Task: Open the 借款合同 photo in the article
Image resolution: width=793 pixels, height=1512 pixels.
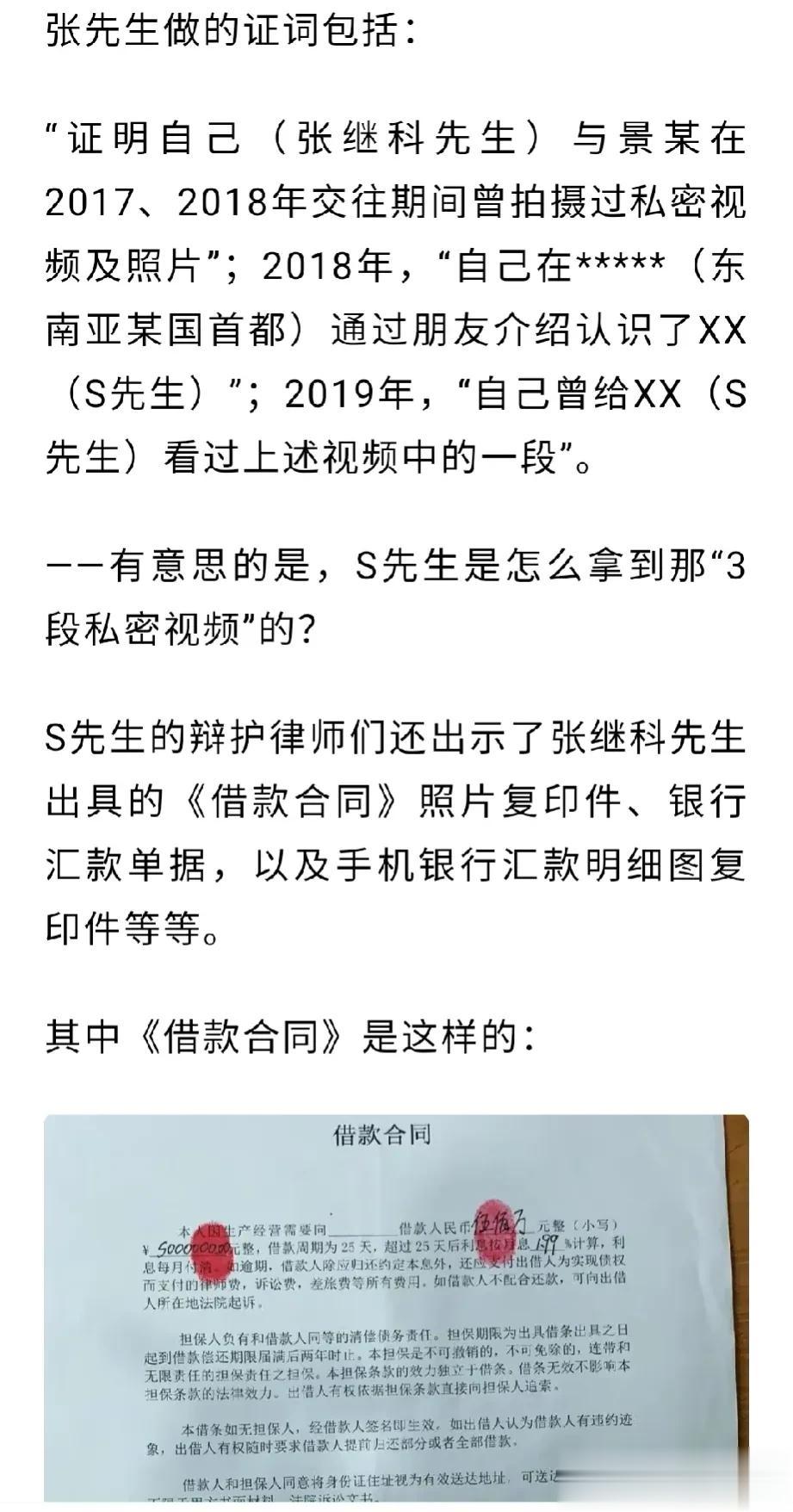Action: (396, 1309)
